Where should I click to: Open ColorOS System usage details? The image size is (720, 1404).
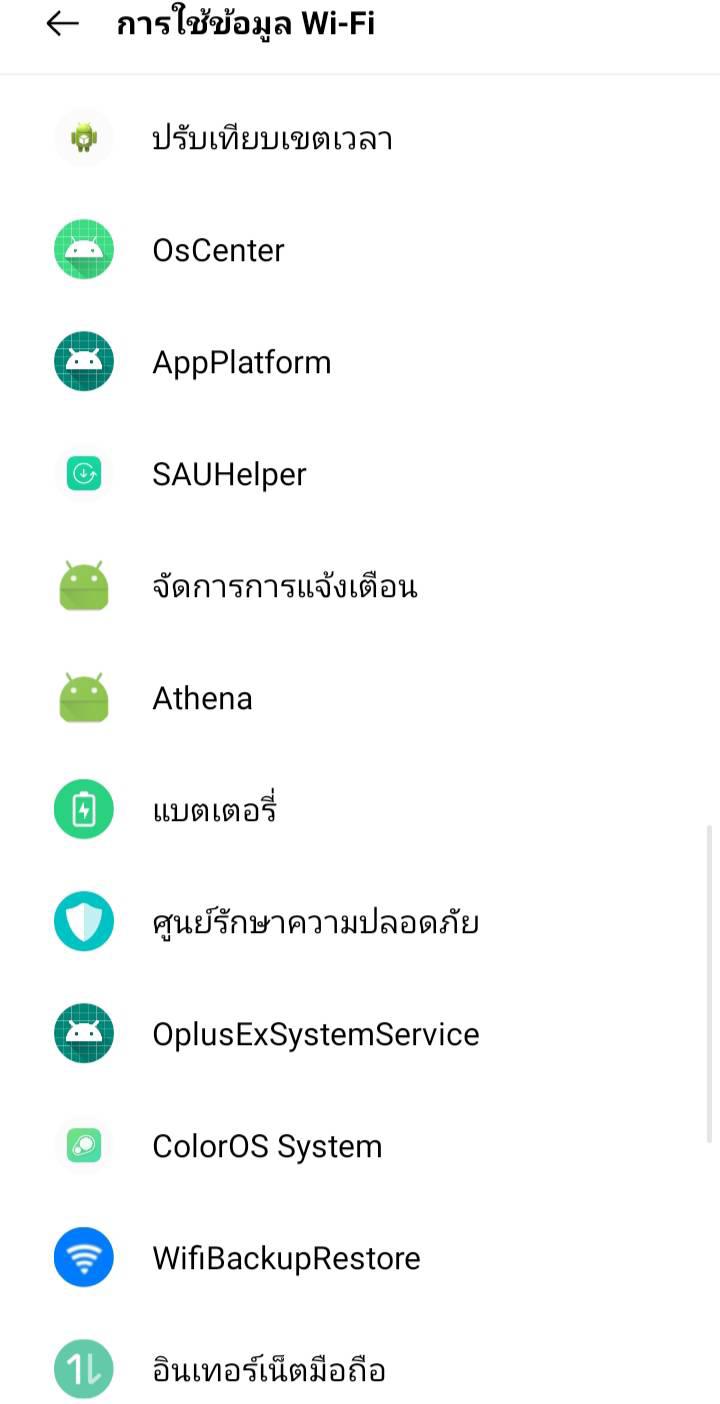(x=360, y=1146)
